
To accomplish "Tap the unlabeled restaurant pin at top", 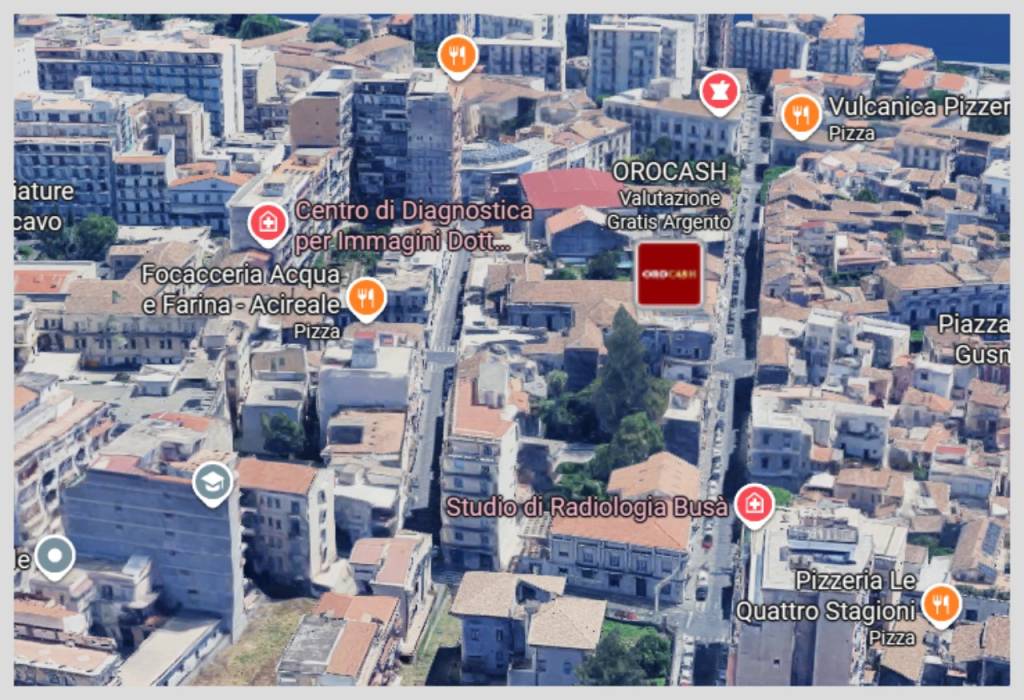I will 457,54.
